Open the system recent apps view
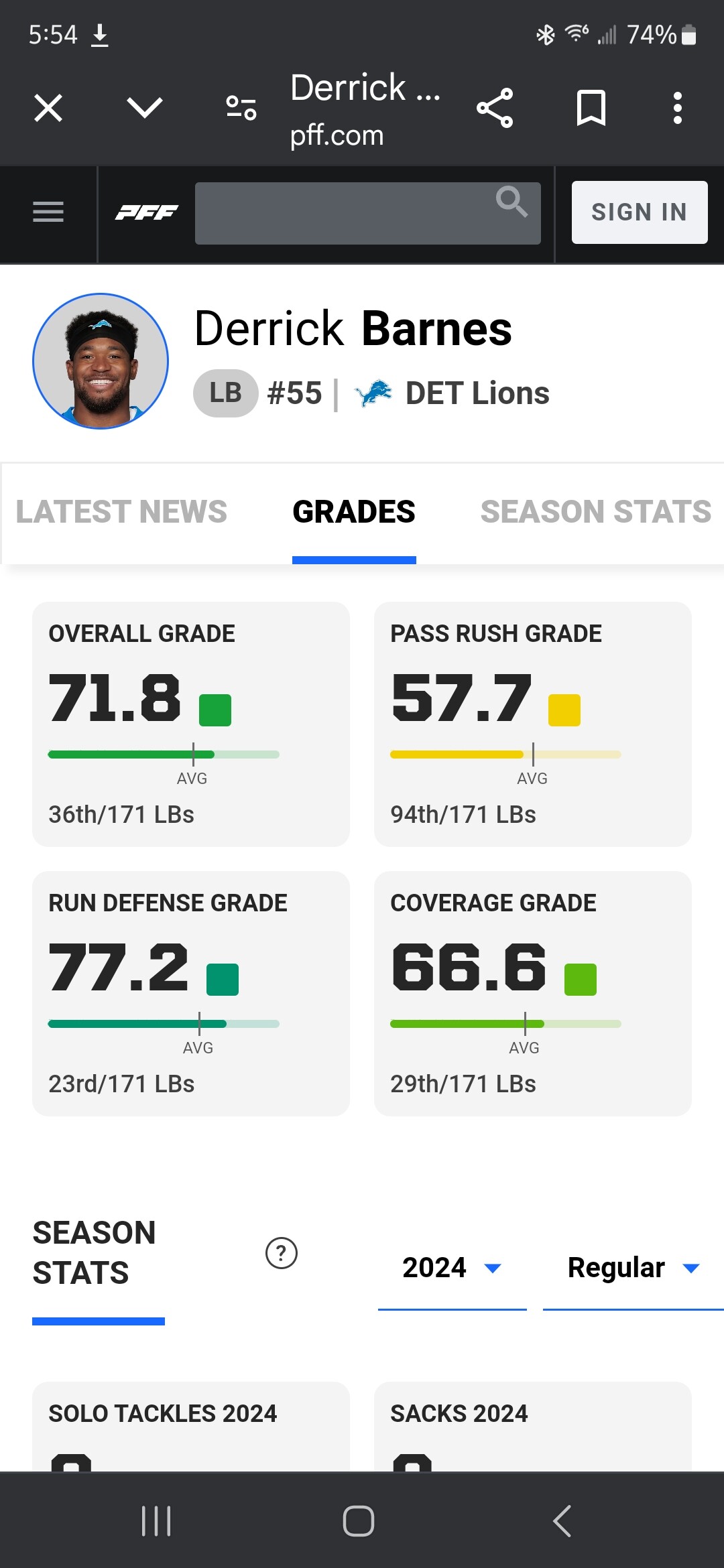 (x=156, y=1520)
